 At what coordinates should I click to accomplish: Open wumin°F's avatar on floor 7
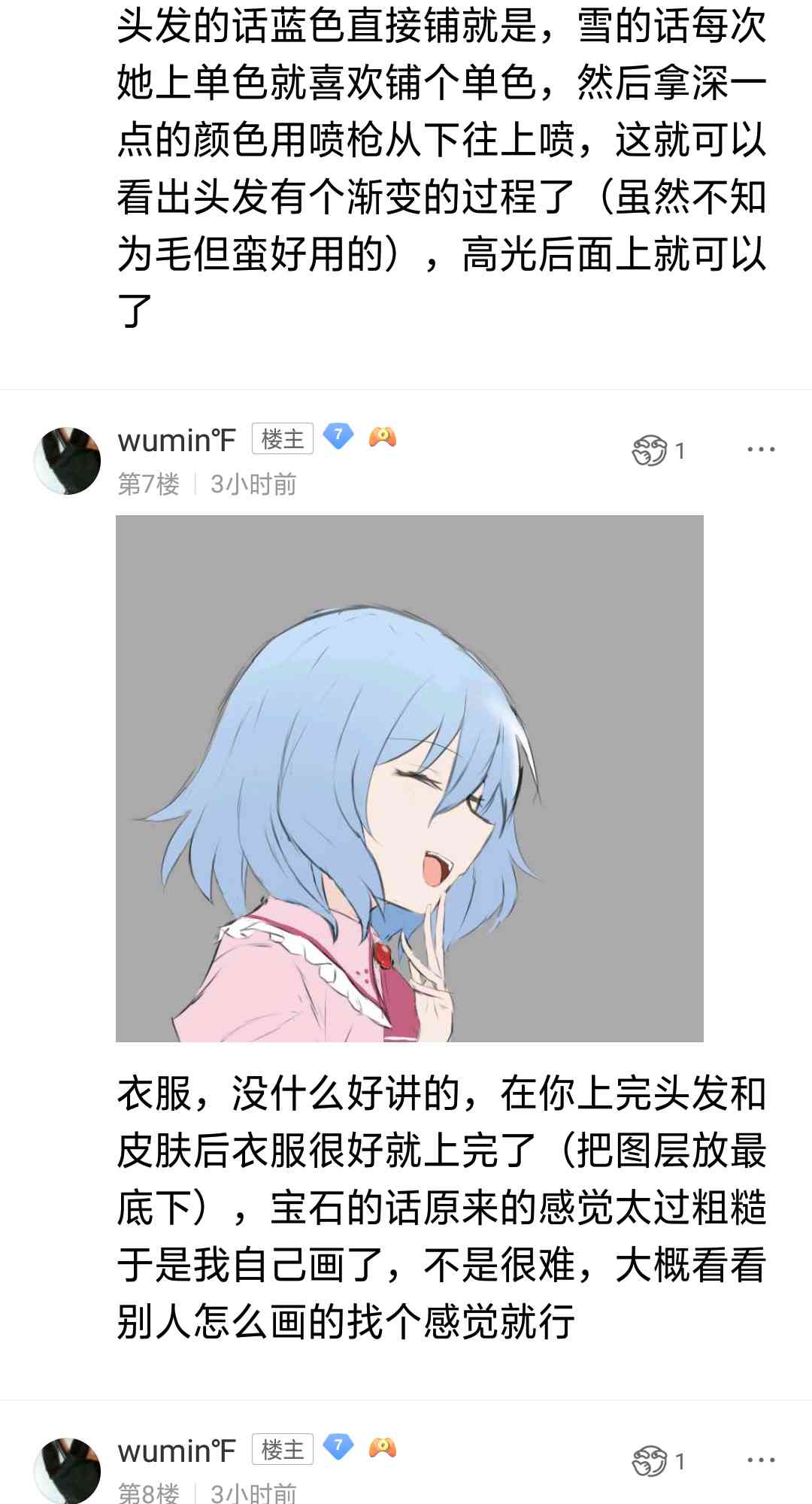point(67,460)
